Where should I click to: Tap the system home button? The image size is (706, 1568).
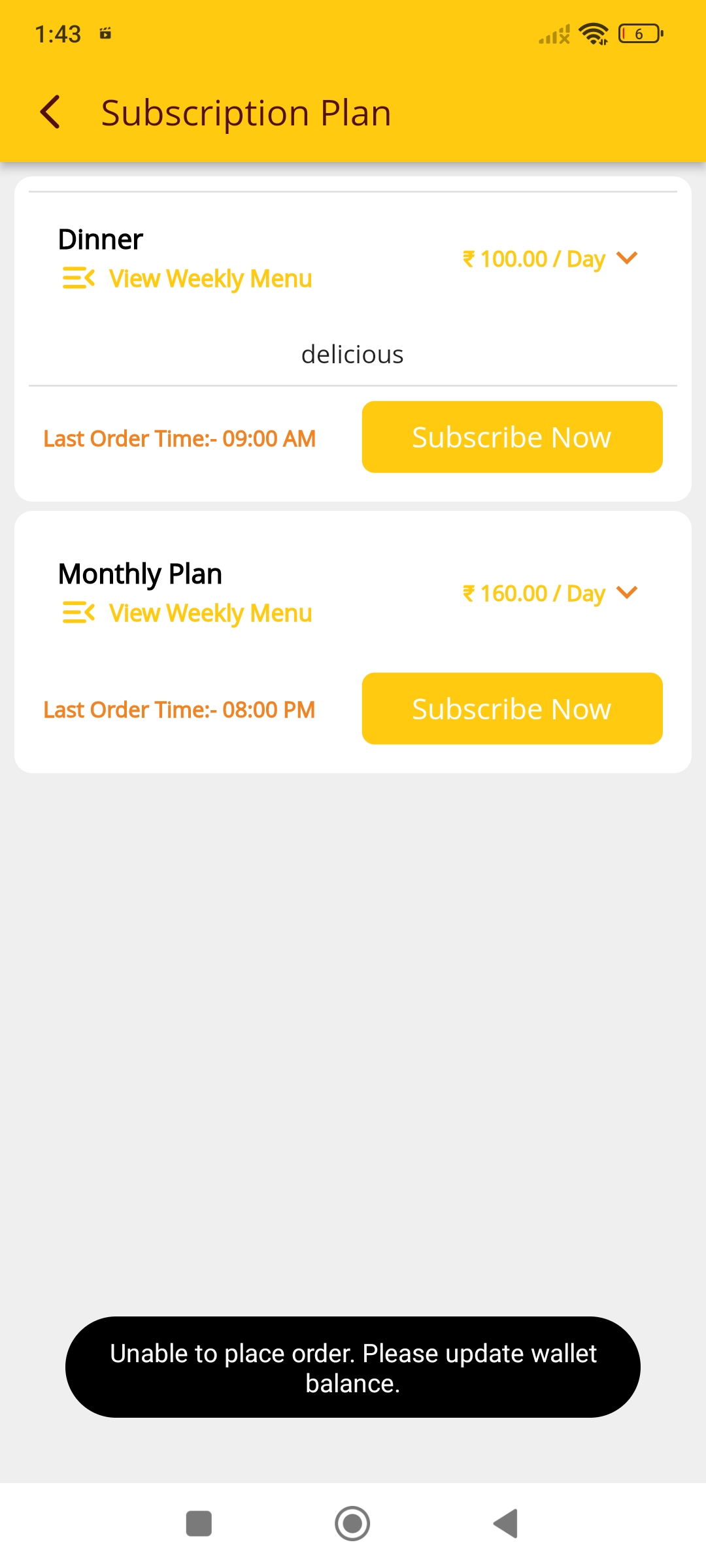click(x=352, y=1524)
